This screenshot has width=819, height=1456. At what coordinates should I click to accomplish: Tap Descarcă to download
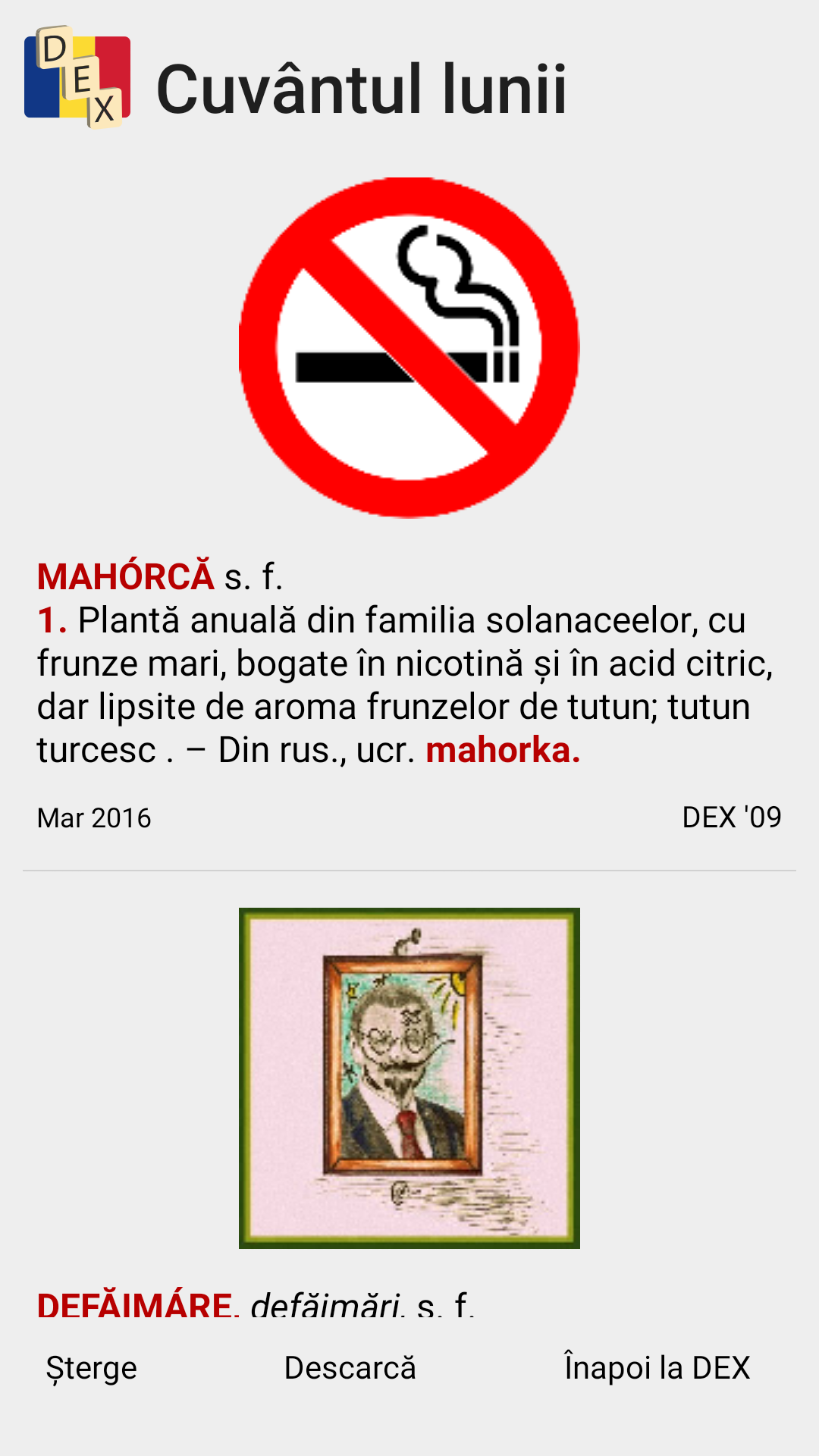click(350, 1368)
